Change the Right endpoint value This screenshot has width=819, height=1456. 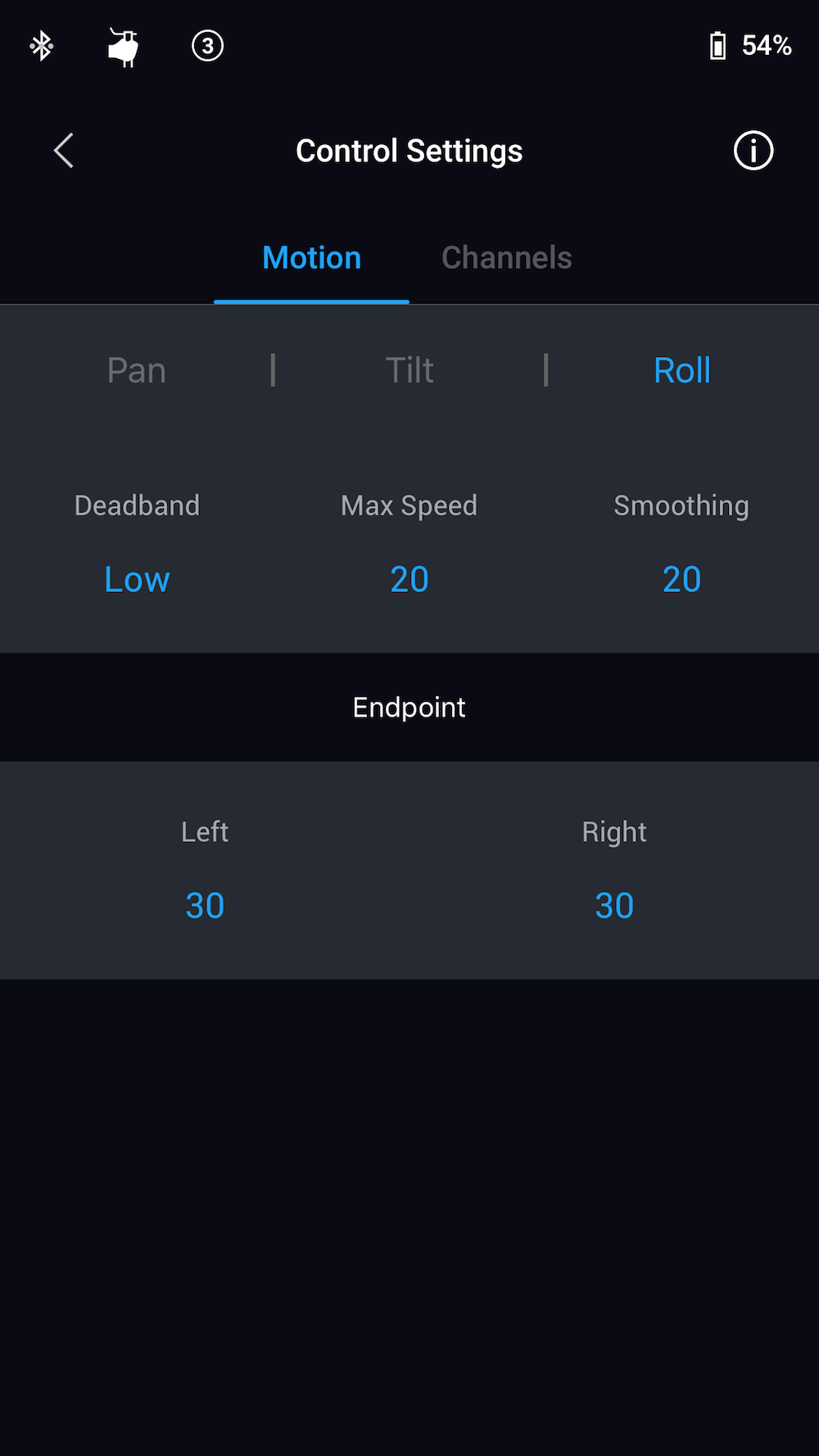[x=614, y=905]
